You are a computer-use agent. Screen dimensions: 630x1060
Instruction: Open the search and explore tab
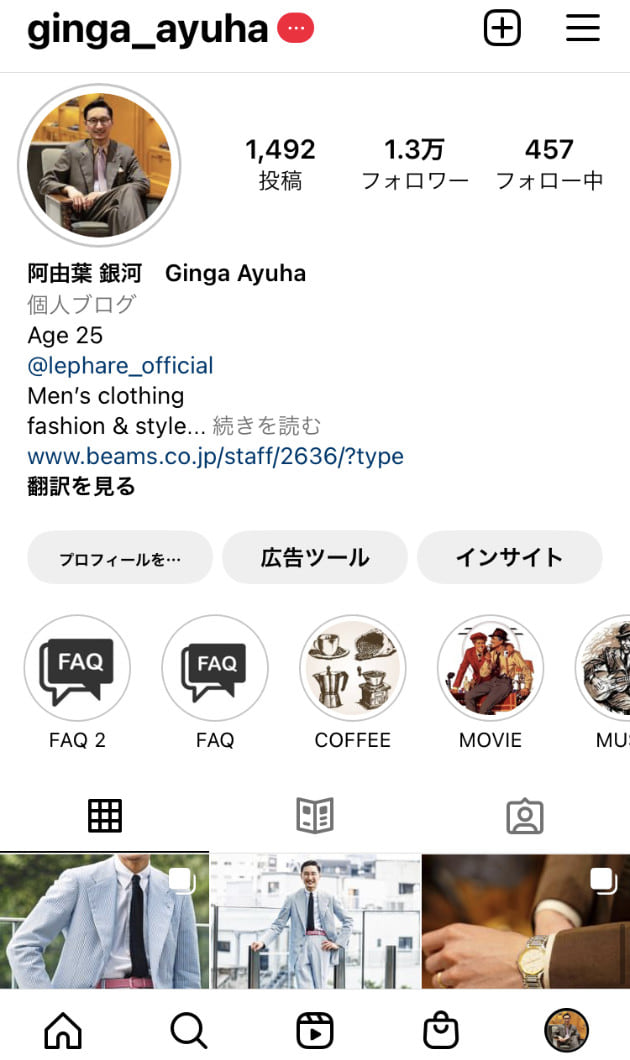[x=188, y=1030]
